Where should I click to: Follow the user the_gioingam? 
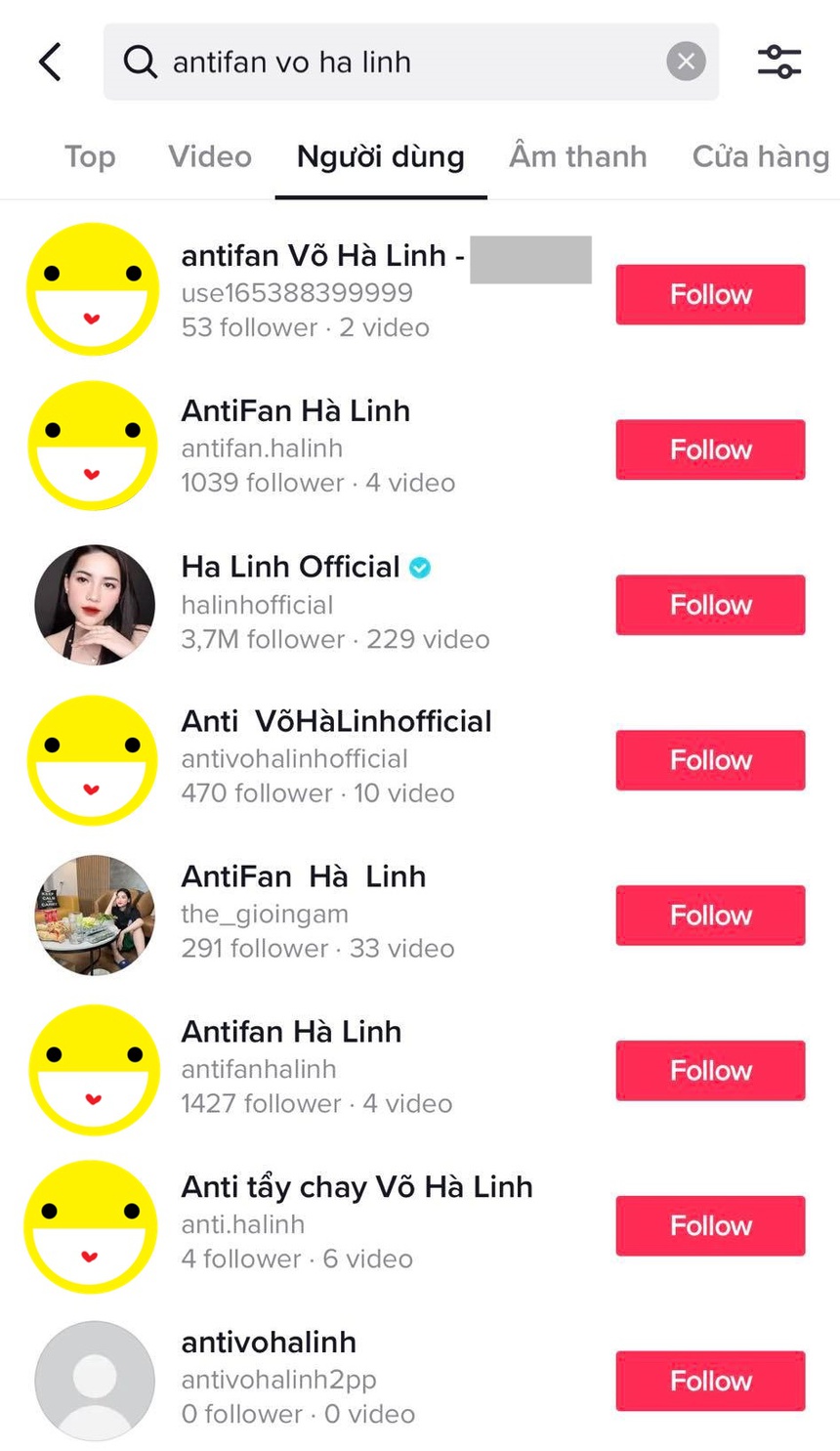point(710,916)
